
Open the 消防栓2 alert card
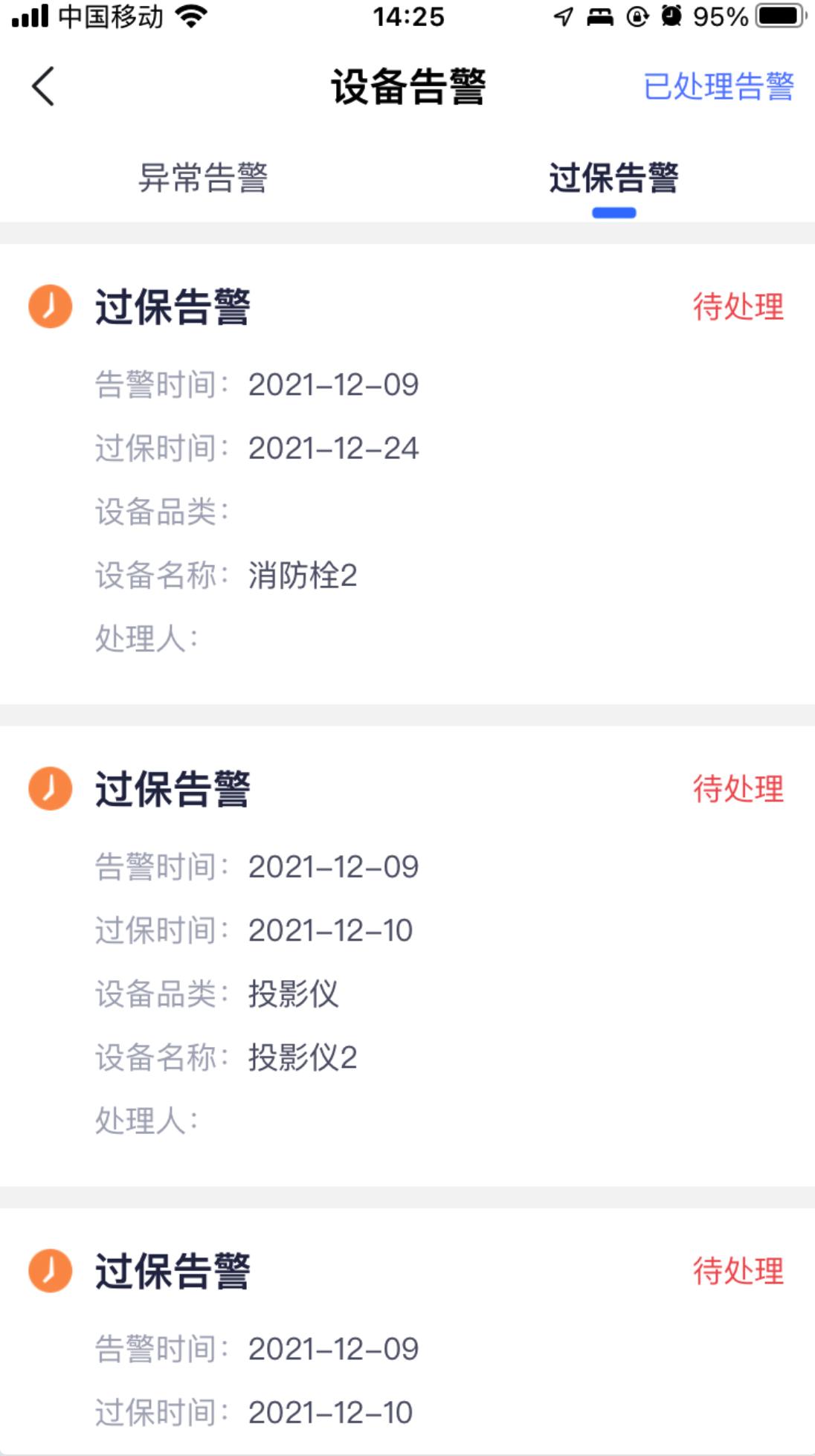[x=407, y=476]
